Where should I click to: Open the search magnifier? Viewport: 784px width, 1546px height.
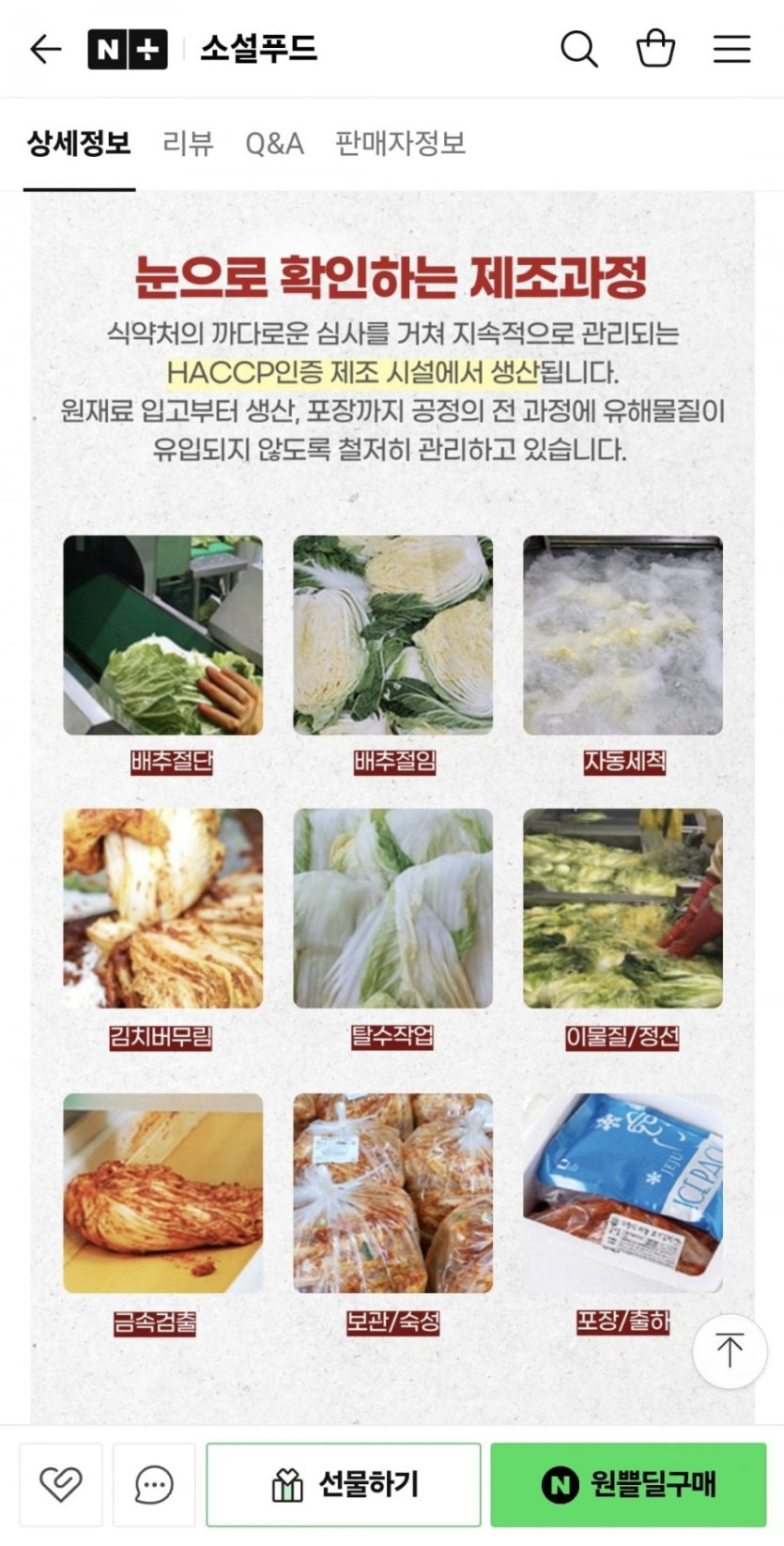point(578,49)
